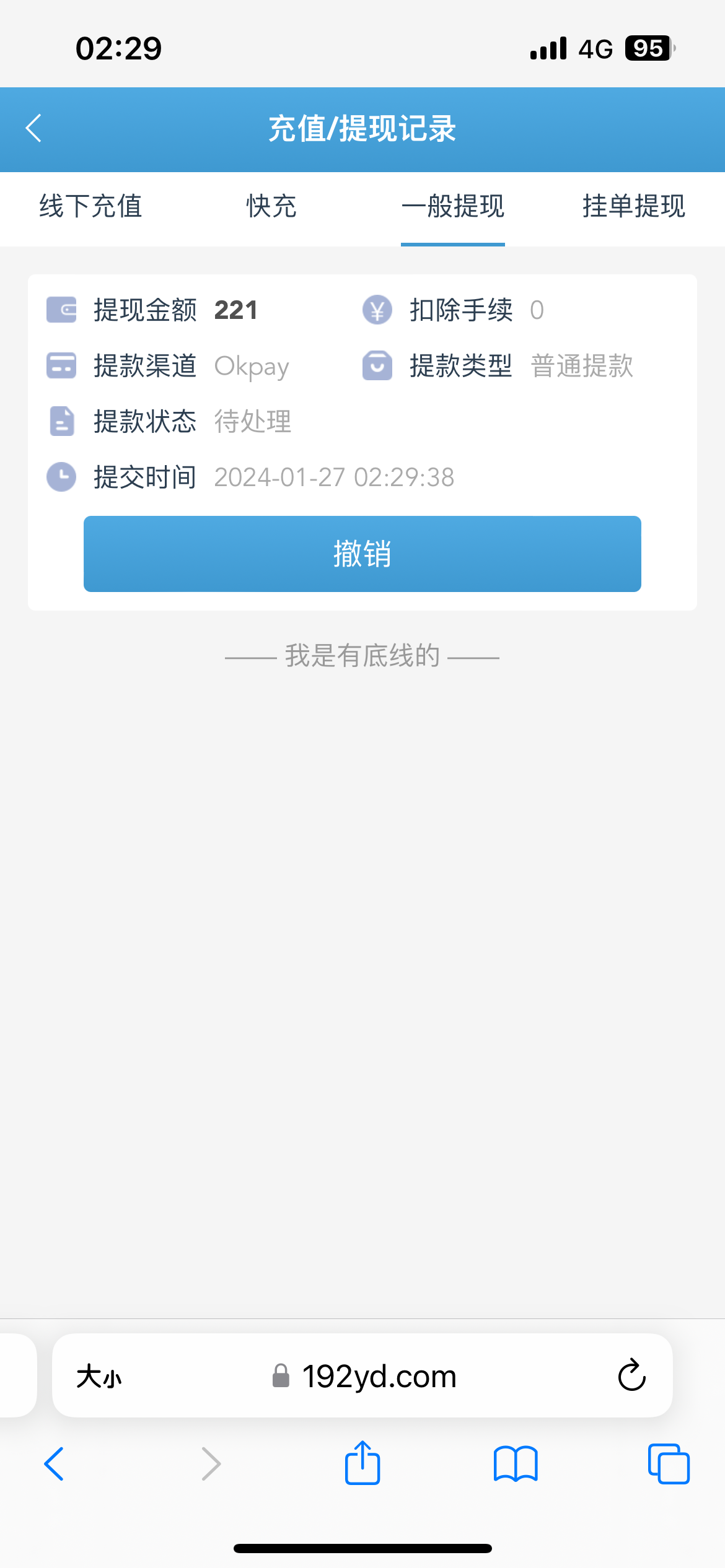Select the 一般提现 tab

[453, 206]
